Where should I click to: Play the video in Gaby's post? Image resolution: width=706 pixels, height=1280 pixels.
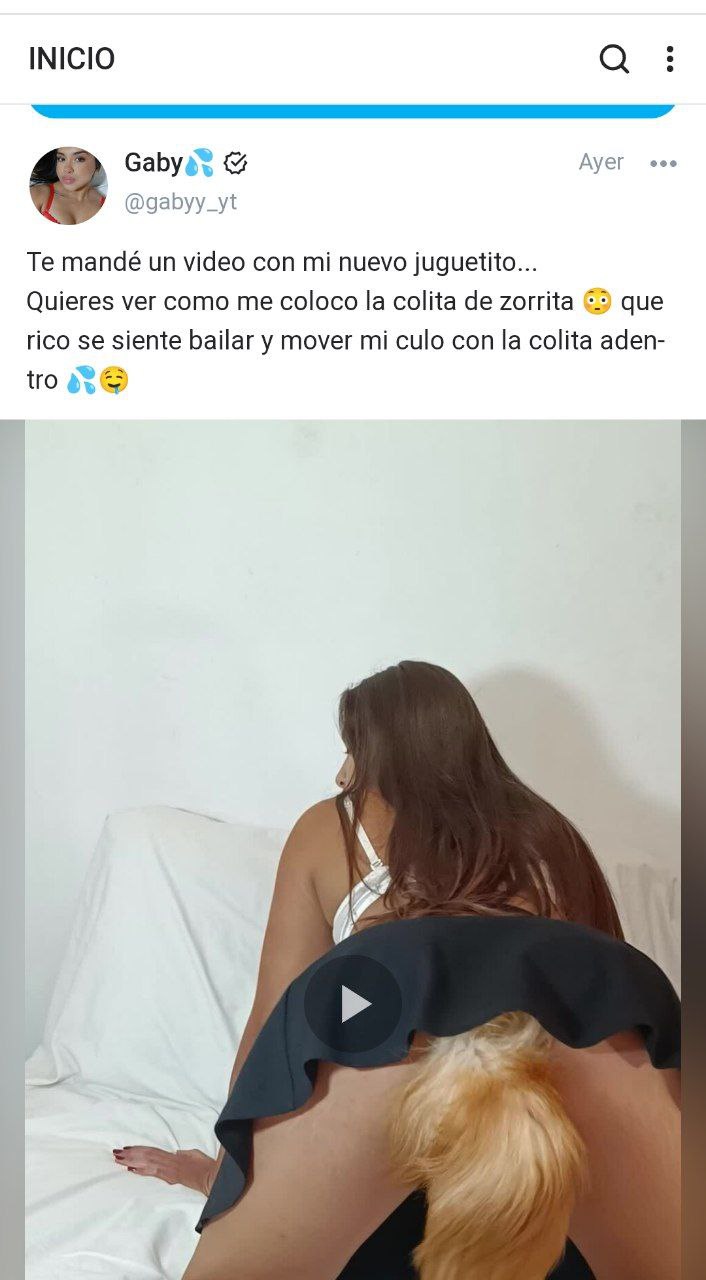click(x=353, y=1003)
